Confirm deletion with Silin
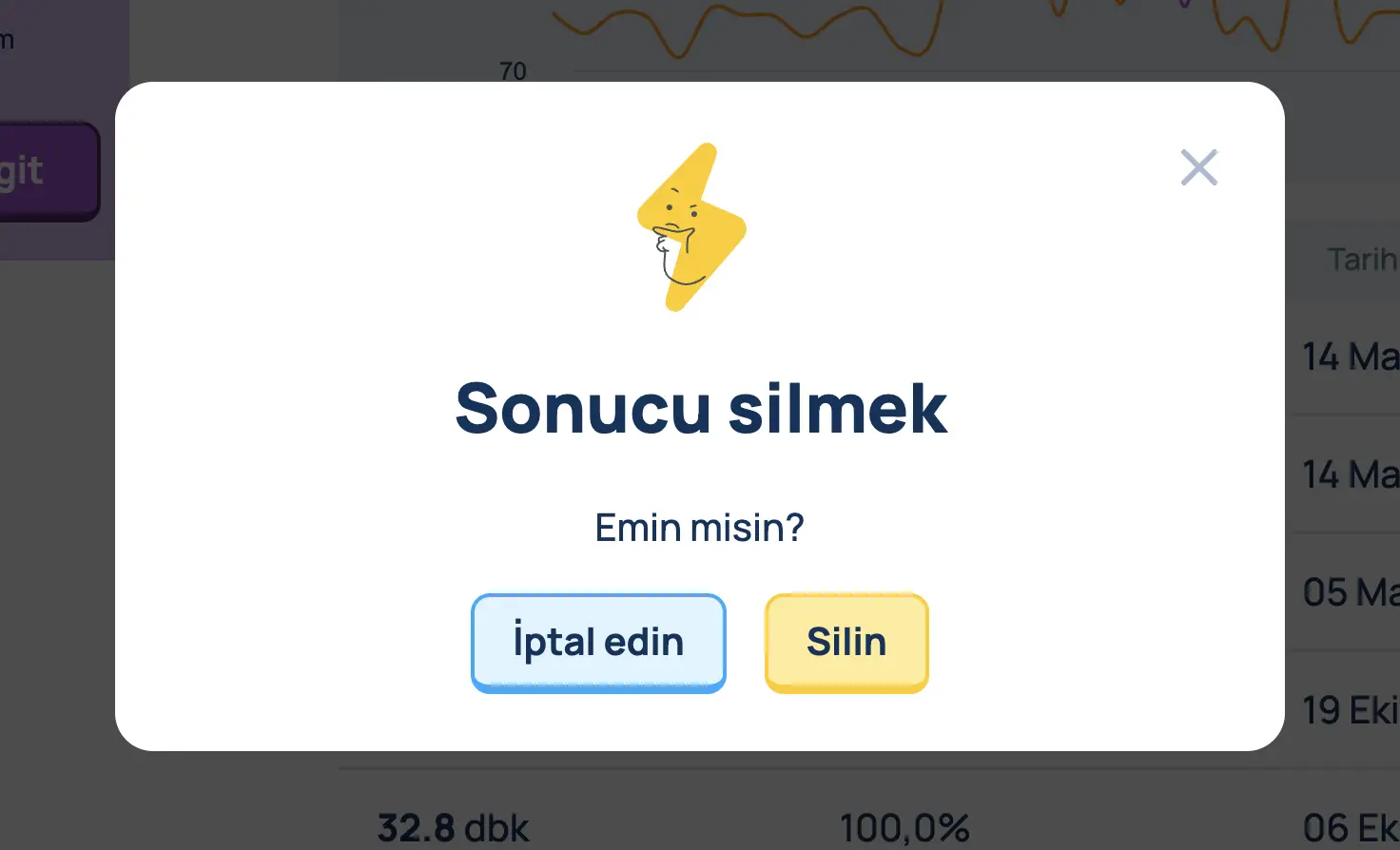The height and width of the screenshot is (850, 1400). [846, 643]
